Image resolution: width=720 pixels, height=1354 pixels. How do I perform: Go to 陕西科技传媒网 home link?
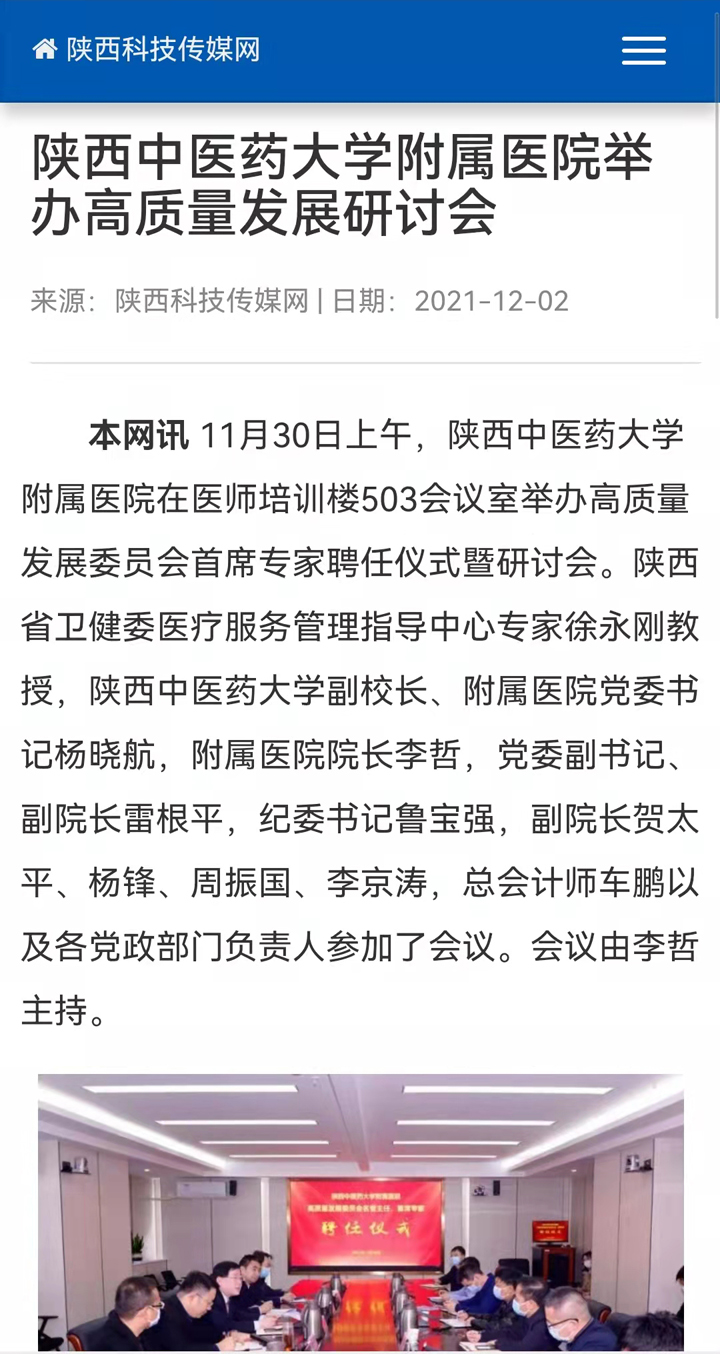(x=146, y=49)
